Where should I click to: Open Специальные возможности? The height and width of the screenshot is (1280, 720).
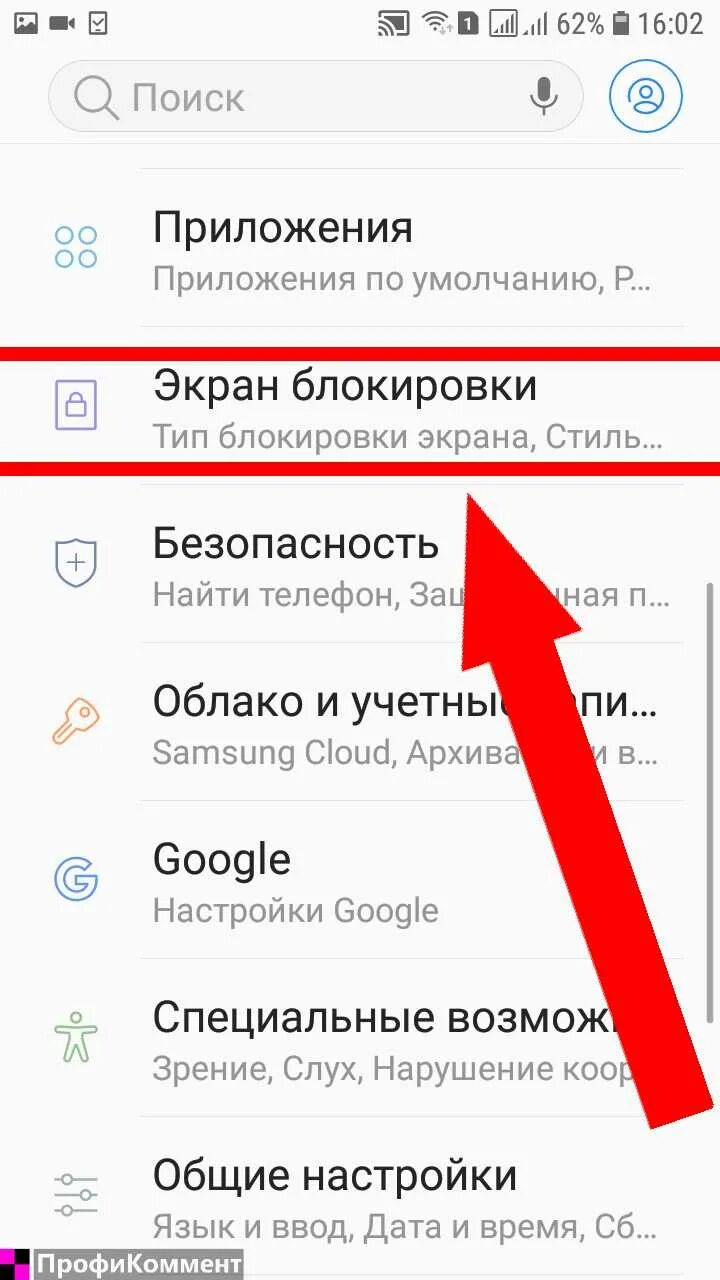(360, 1038)
